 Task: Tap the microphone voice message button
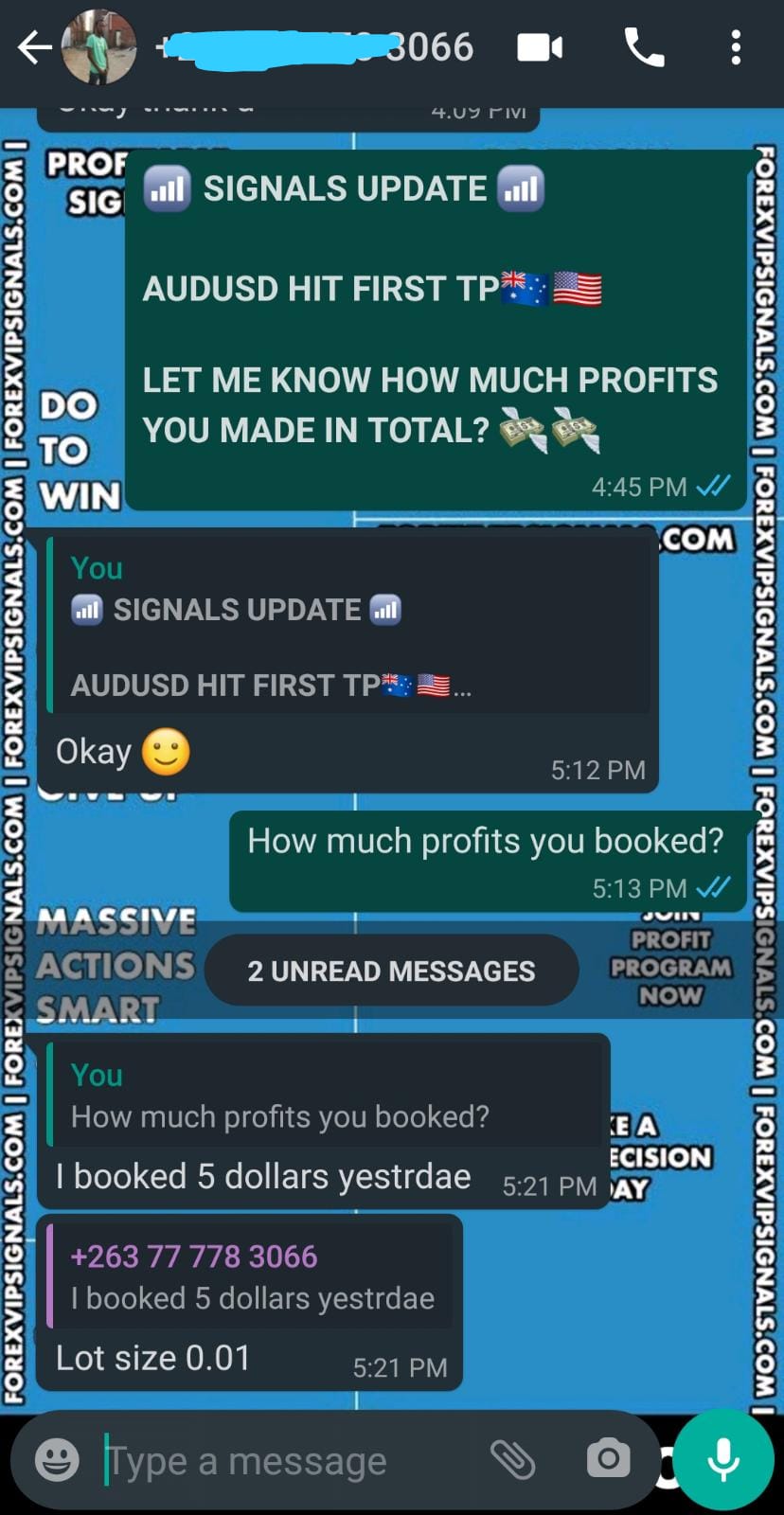pyautogui.click(x=723, y=1459)
